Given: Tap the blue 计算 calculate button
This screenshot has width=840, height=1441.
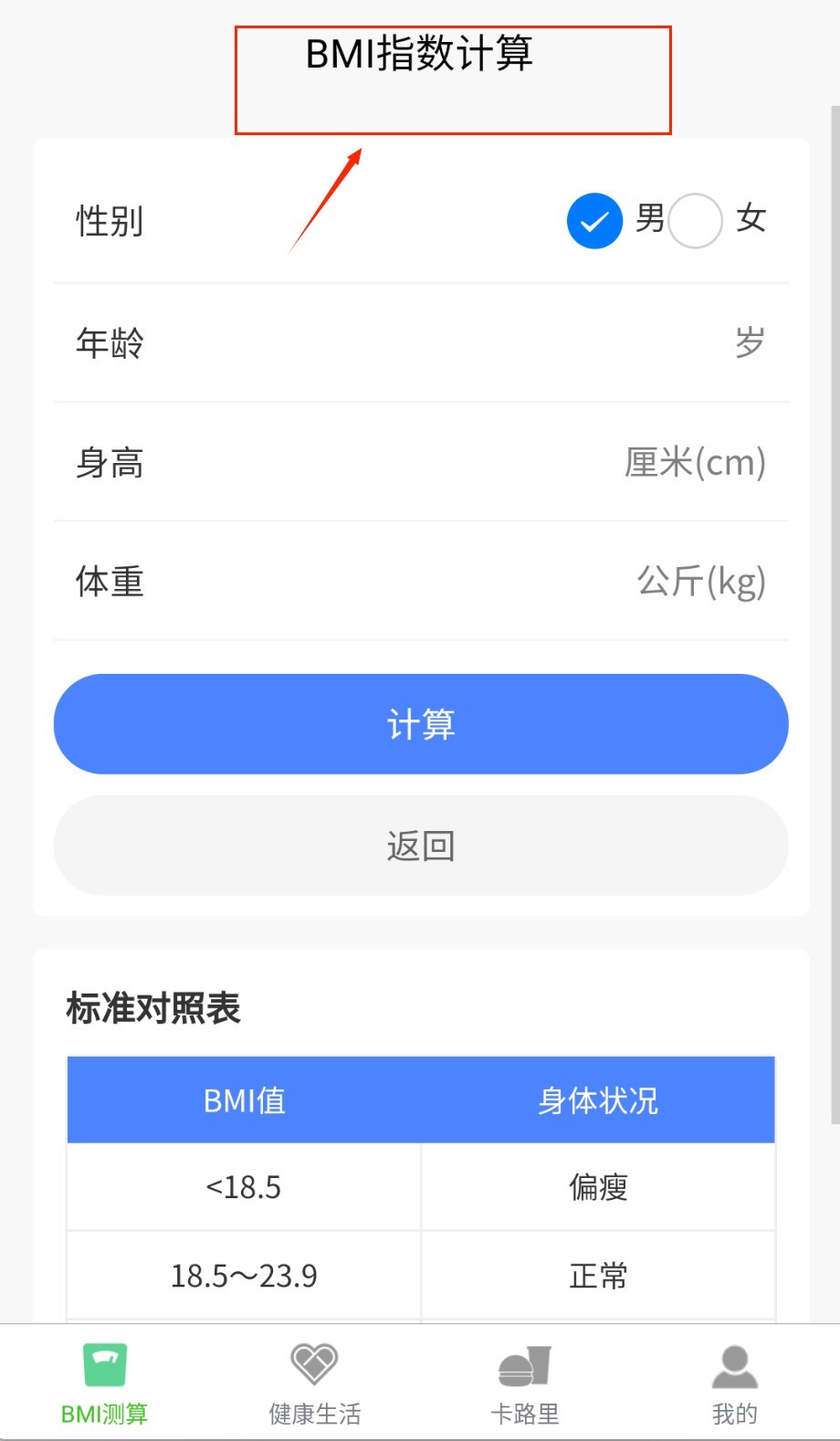Looking at the screenshot, I should tap(421, 724).
